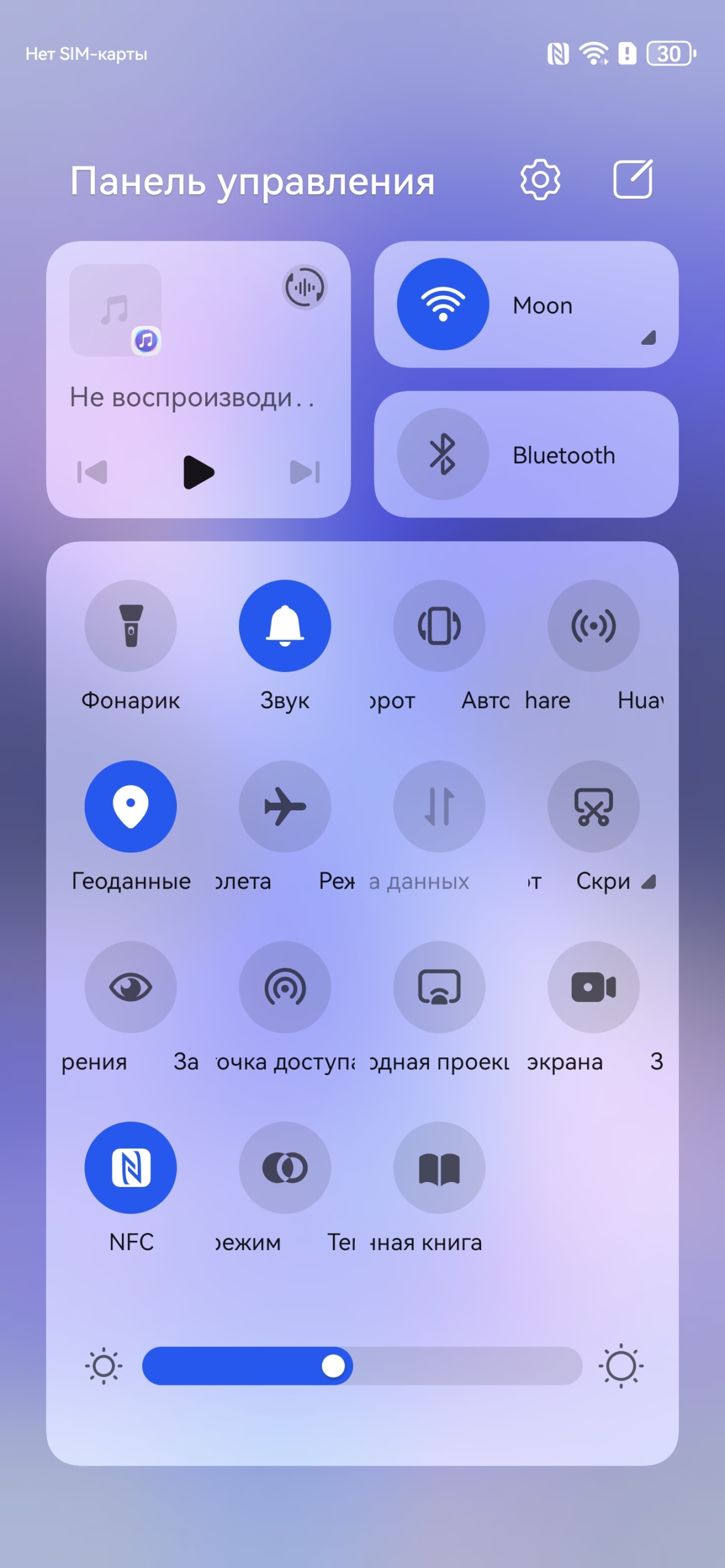
Task: Turn on the flashlight
Action: pyautogui.click(x=131, y=625)
